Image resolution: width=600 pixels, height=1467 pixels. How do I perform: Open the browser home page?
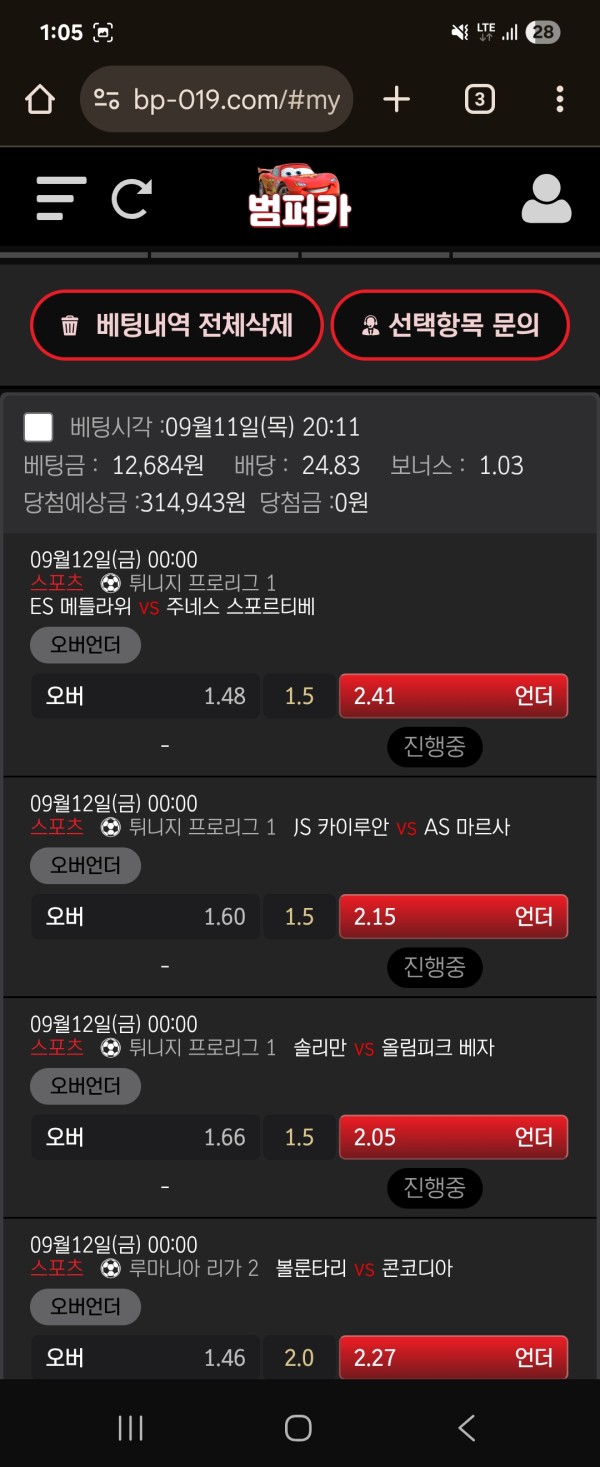click(39, 99)
